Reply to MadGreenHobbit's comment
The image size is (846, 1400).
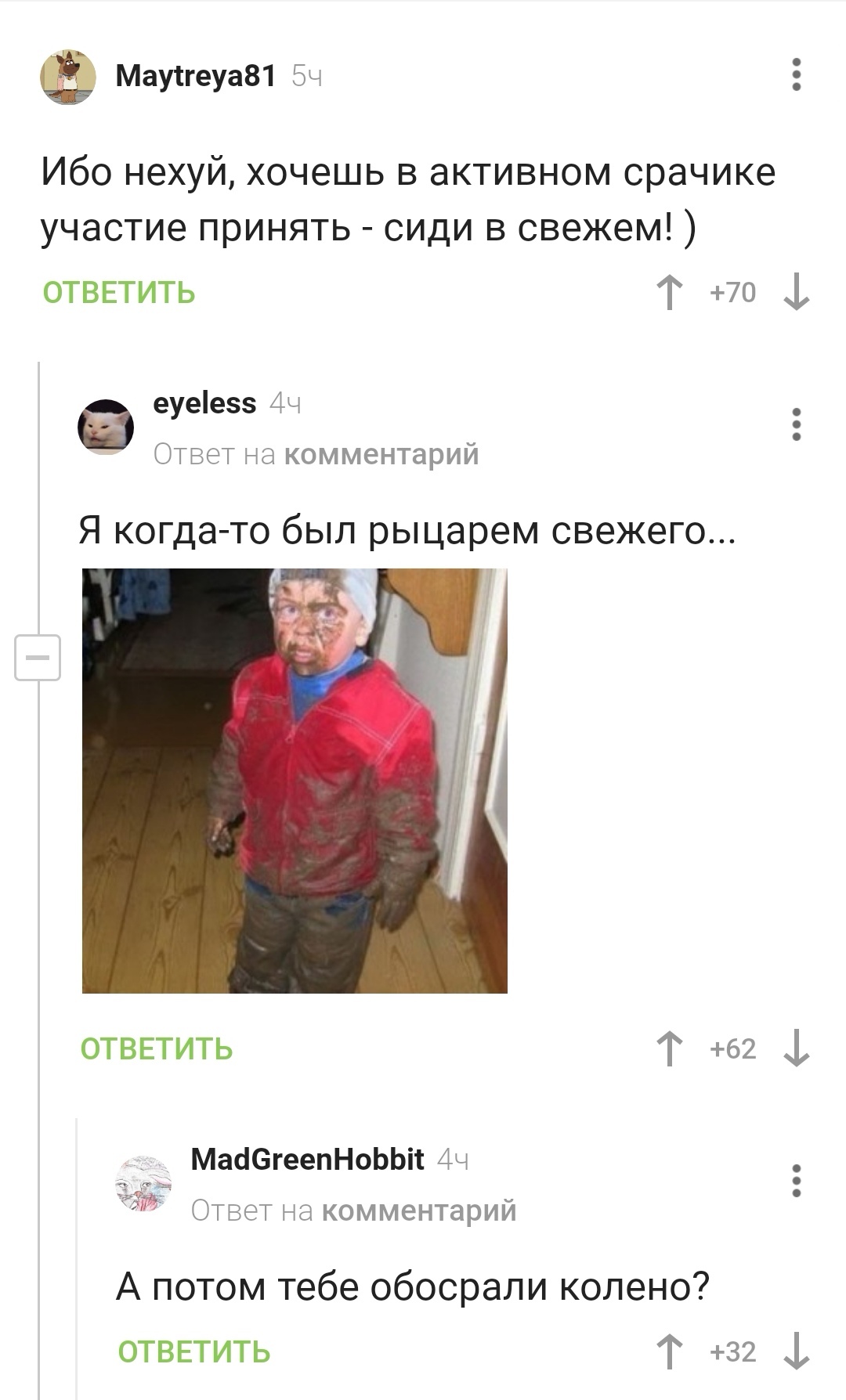pyautogui.click(x=193, y=1351)
